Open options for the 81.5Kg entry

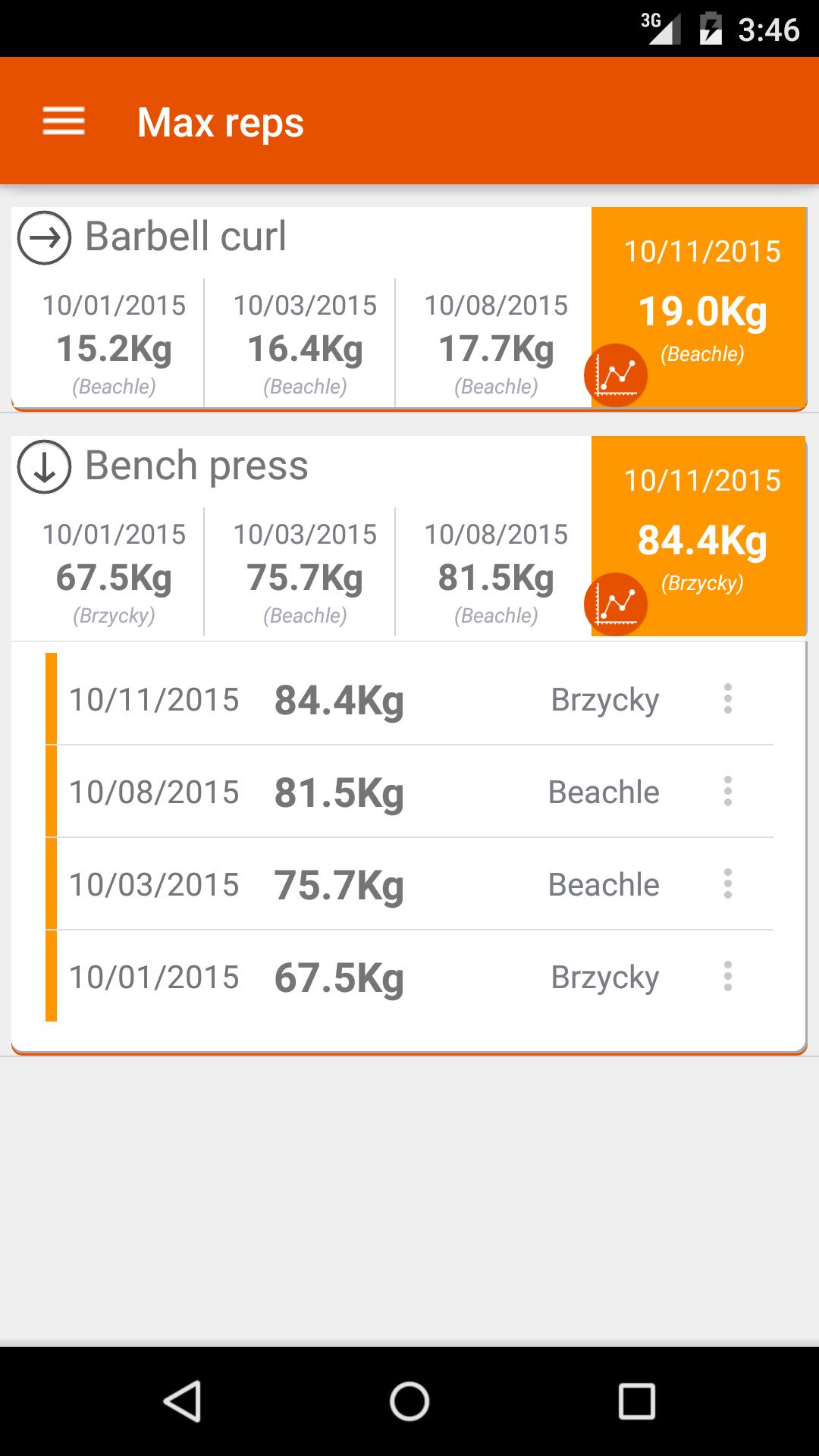coord(727,791)
